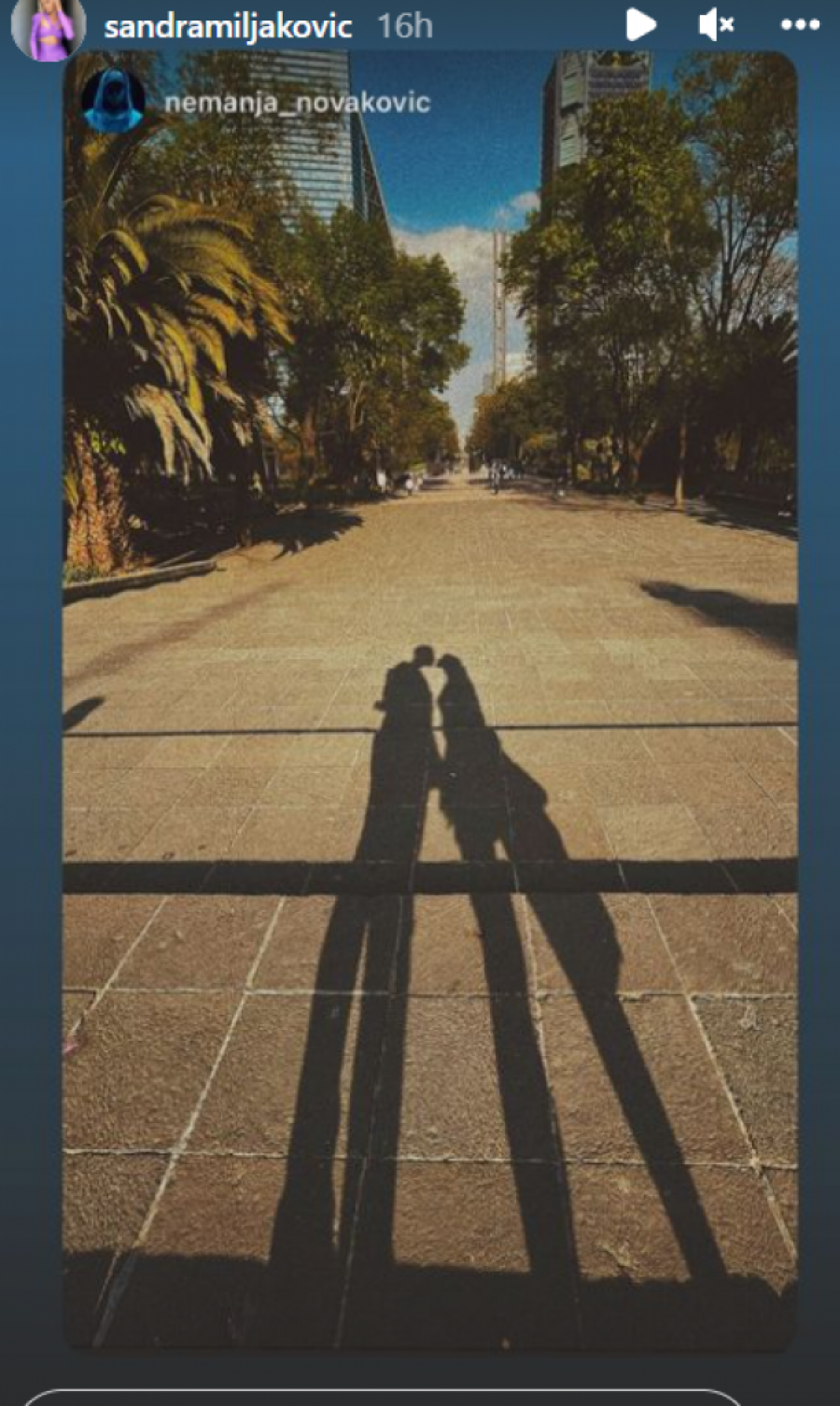The height and width of the screenshot is (1406, 840).
Task: Open sandramiljakovic's profile picture
Action: [x=47, y=26]
